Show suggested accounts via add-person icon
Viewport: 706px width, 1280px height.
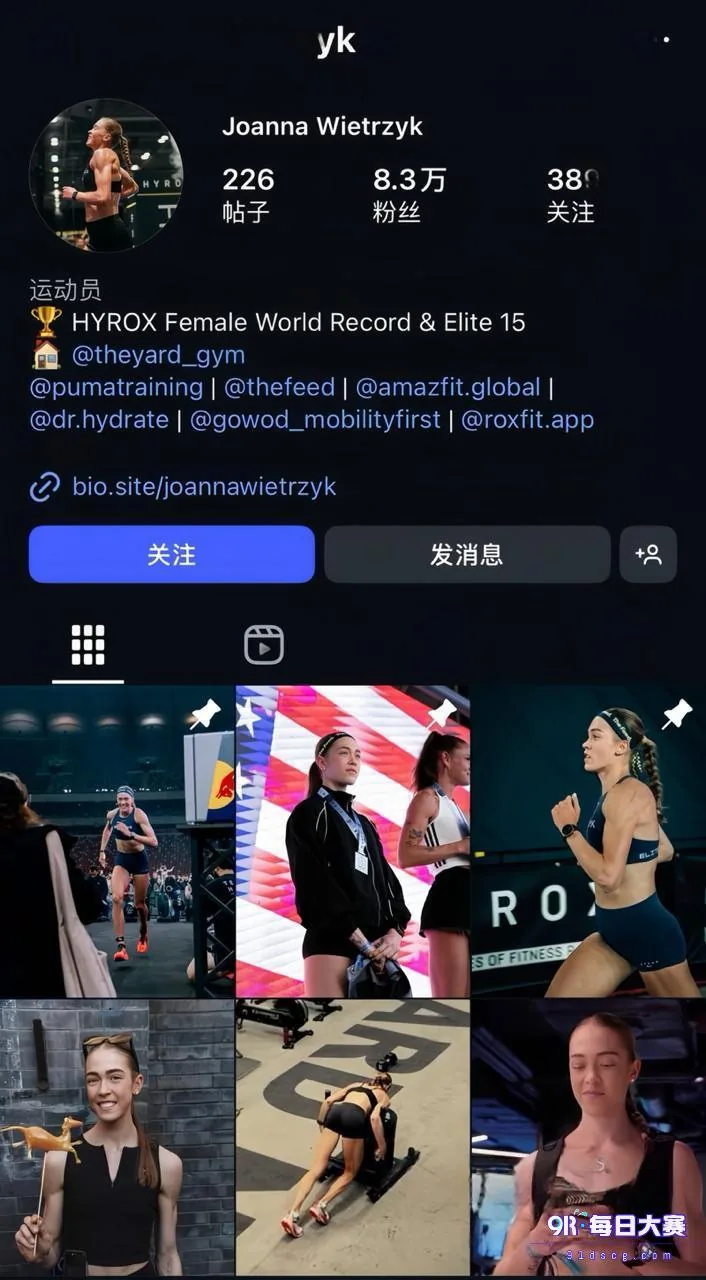[x=648, y=554]
